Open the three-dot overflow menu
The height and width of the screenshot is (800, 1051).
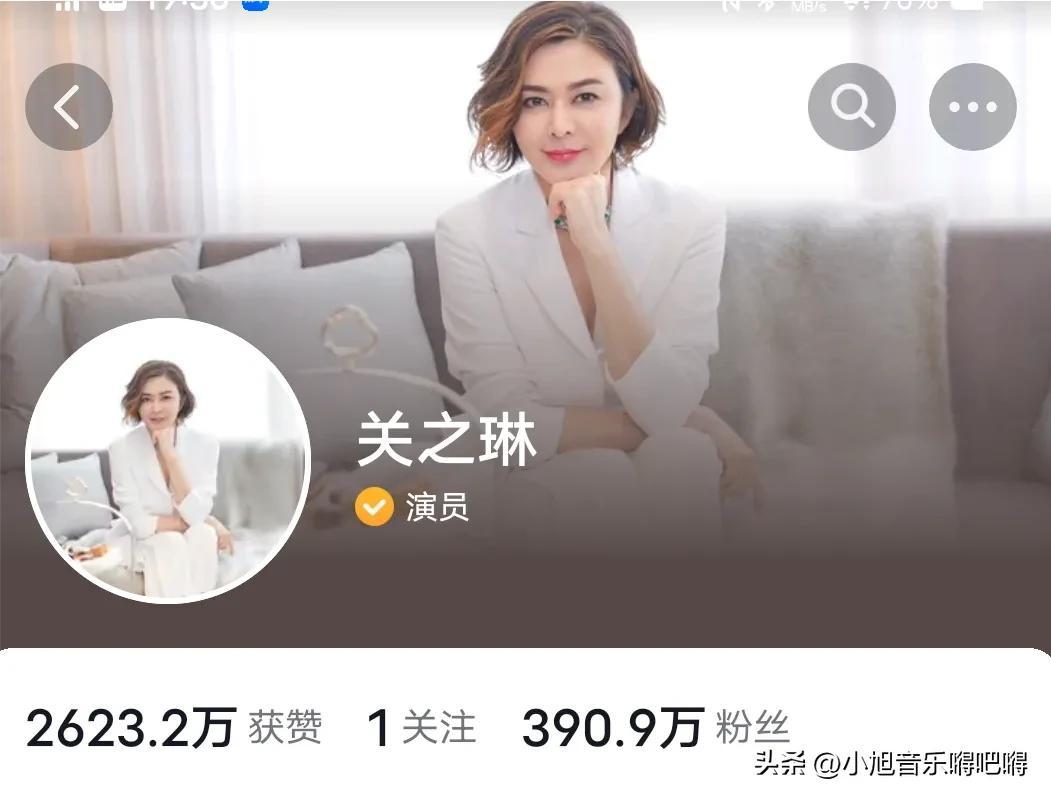(972, 107)
